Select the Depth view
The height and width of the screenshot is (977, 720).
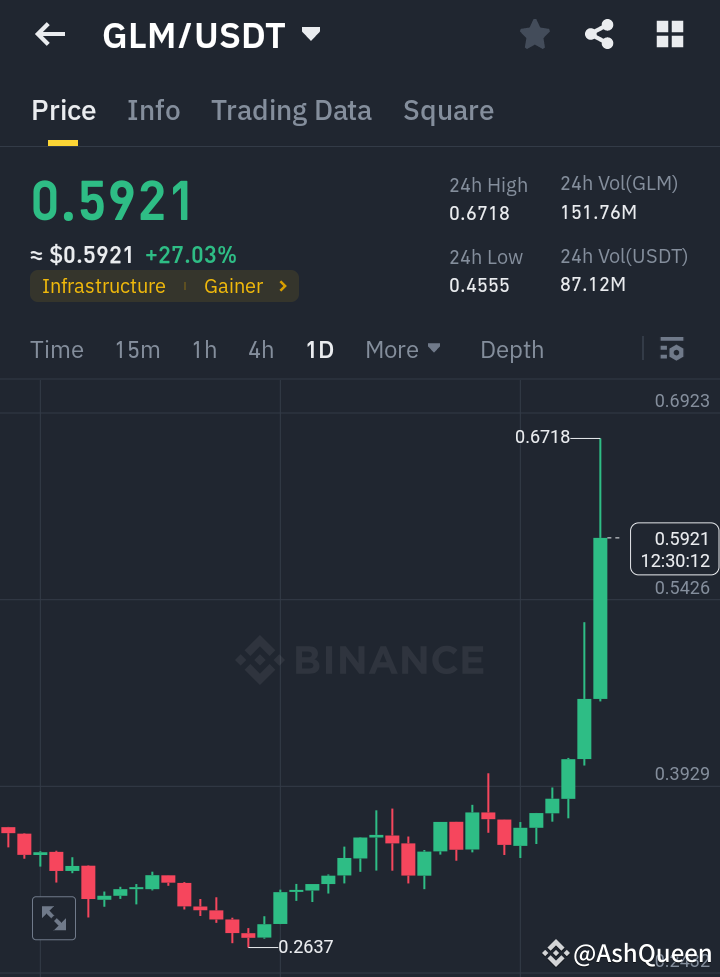tap(512, 349)
